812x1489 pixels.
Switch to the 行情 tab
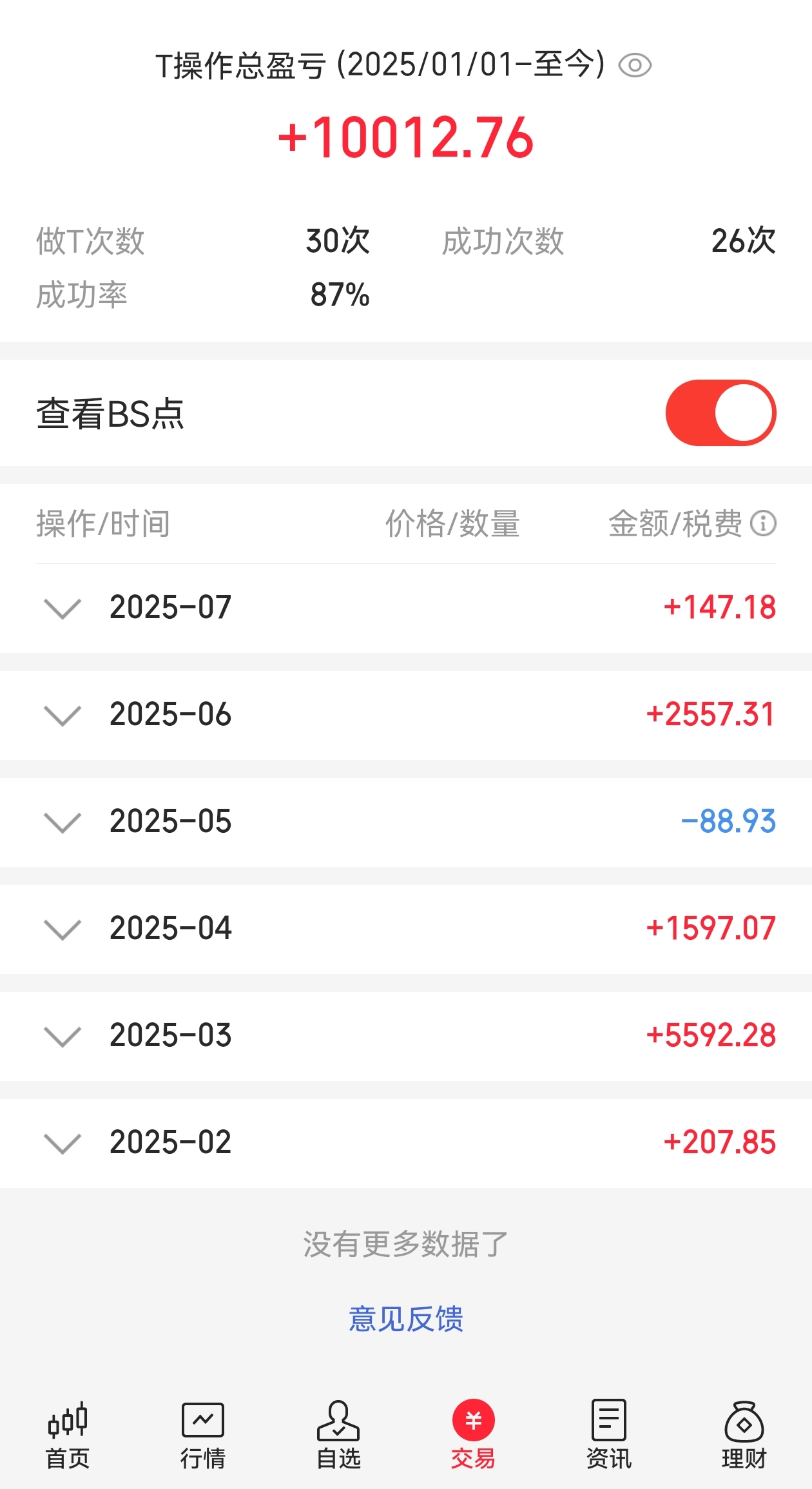click(203, 1435)
